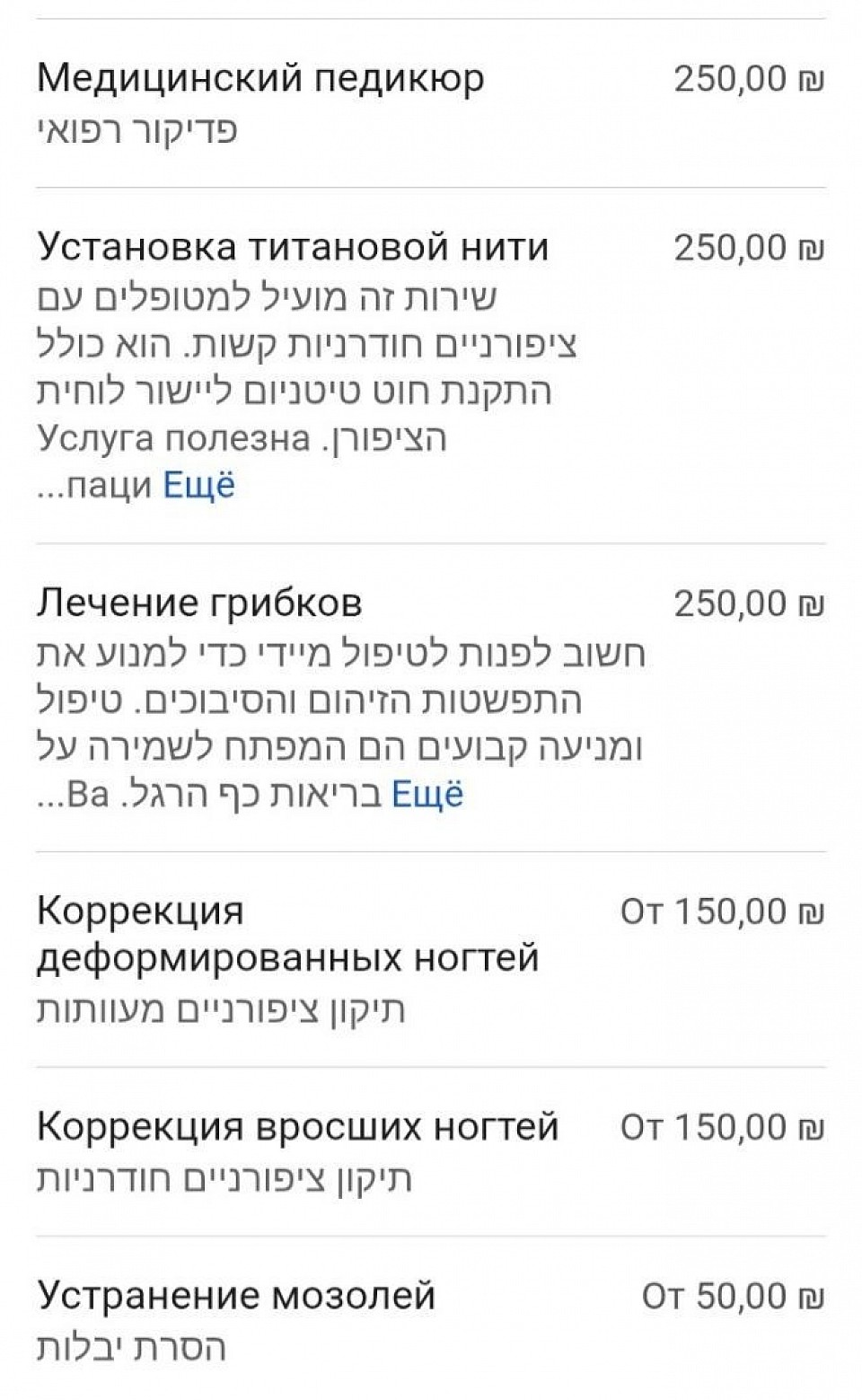Click Ещё link in fungus treatment description
Viewport: 862px width, 1400px height.
pyautogui.click(x=430, y=792)
